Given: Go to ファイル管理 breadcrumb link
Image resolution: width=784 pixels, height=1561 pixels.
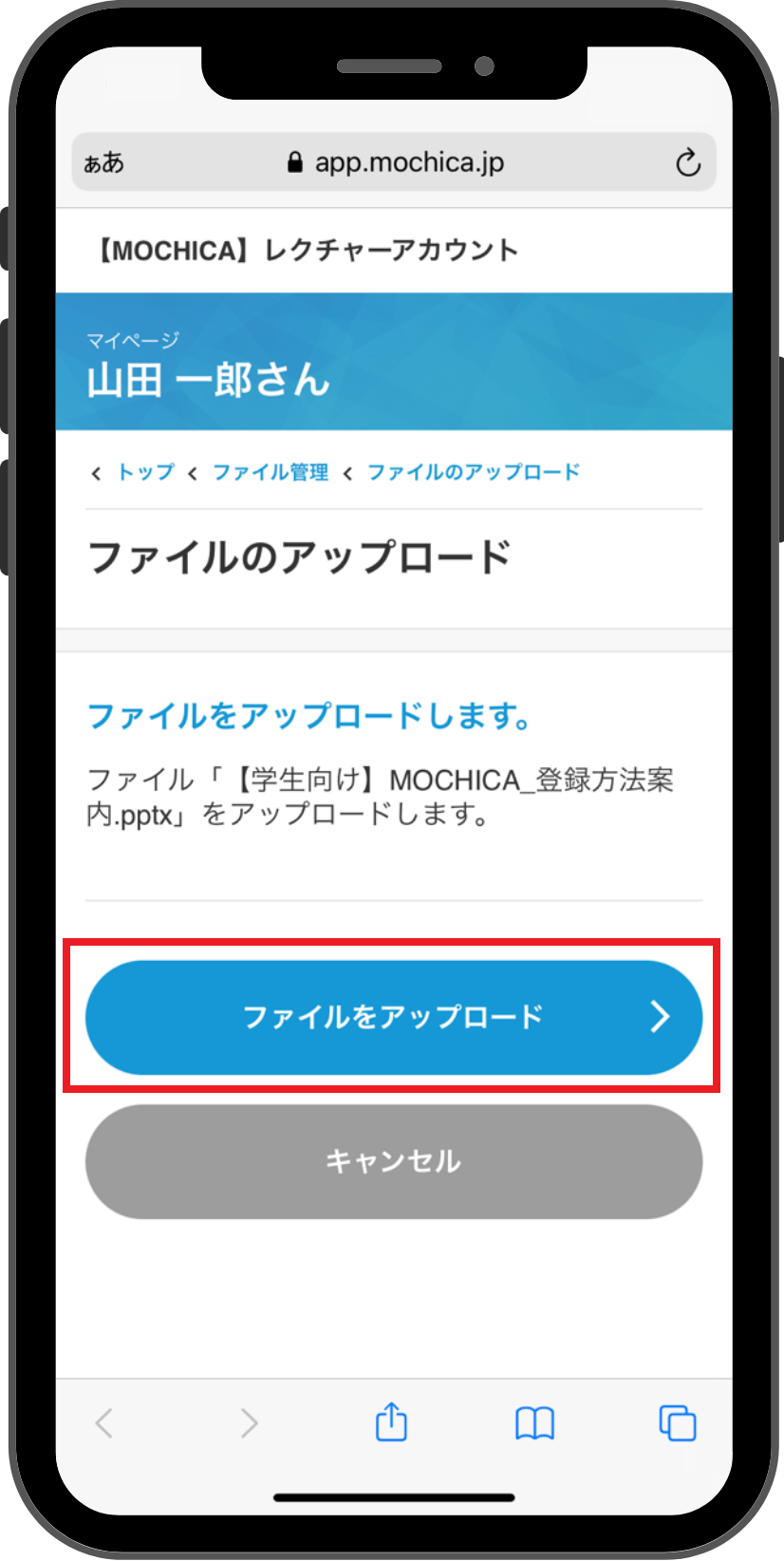Looking at the screenshot, I should [270, 472].
